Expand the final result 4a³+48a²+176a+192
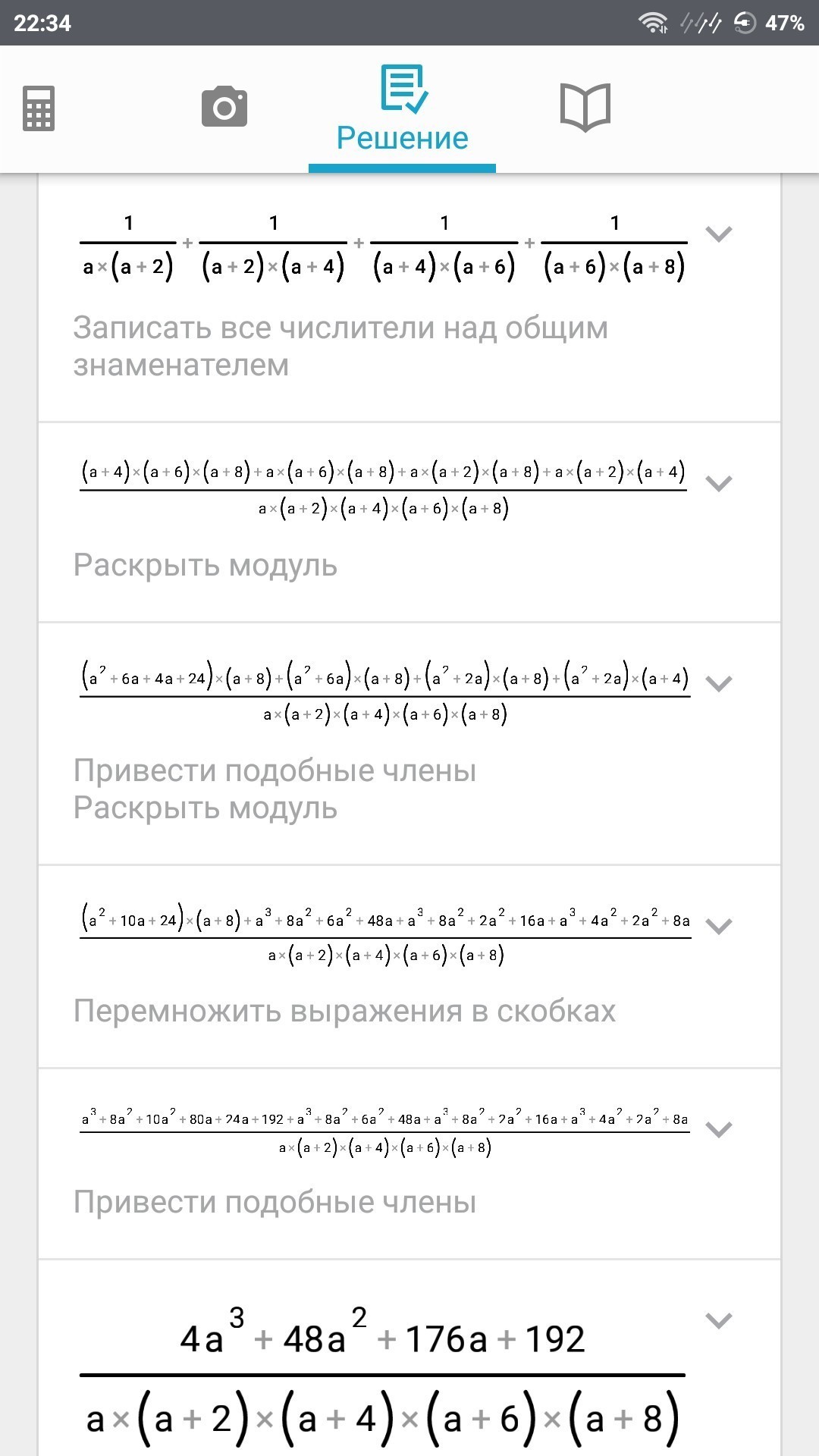This screenshot has width=819, height=1456. tap(718, 1320)
